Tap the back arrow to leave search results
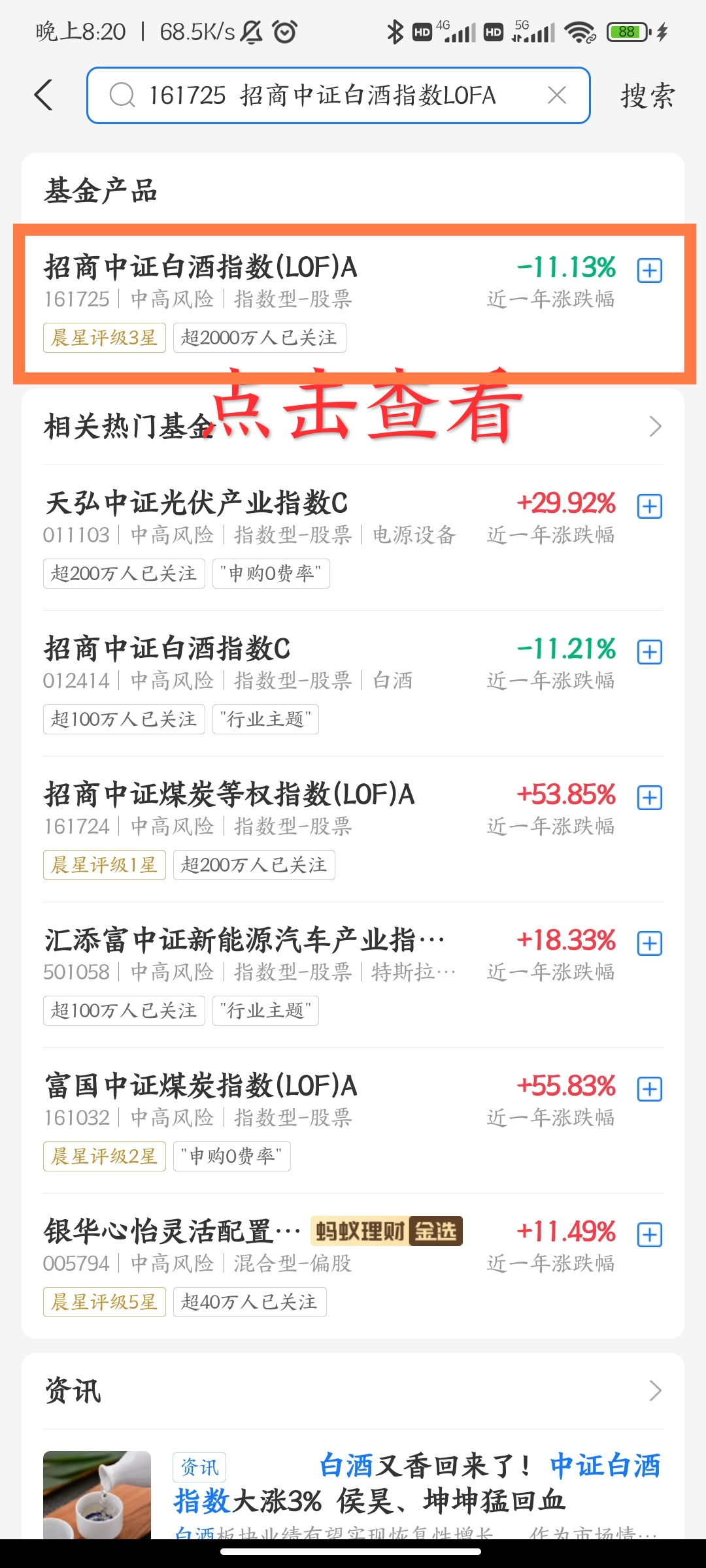This screenshot has width=706, height=1568. coord(43,94)
